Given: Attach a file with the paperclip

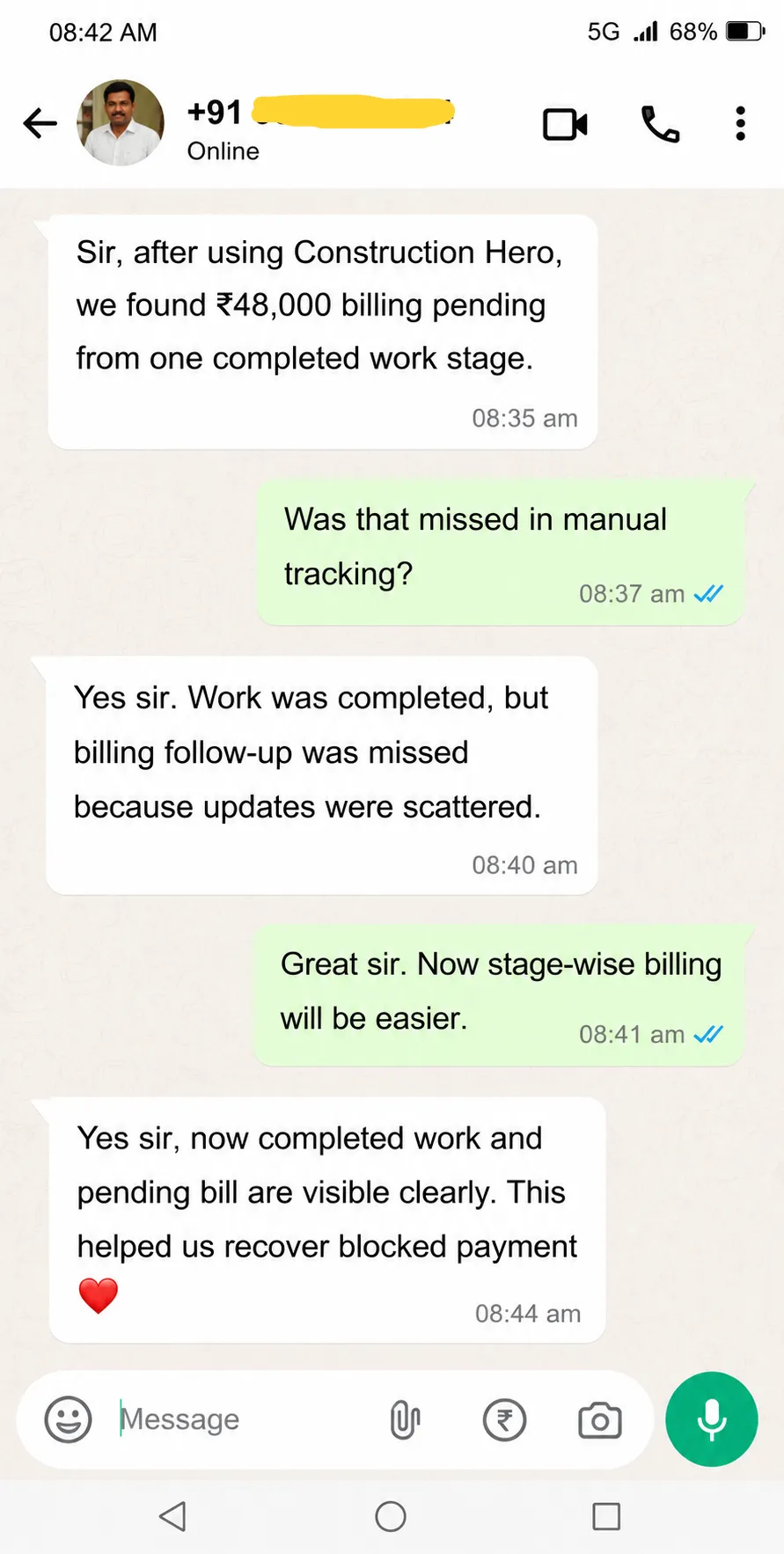Looking at the screenshot, I should [x=405, y=1419].
